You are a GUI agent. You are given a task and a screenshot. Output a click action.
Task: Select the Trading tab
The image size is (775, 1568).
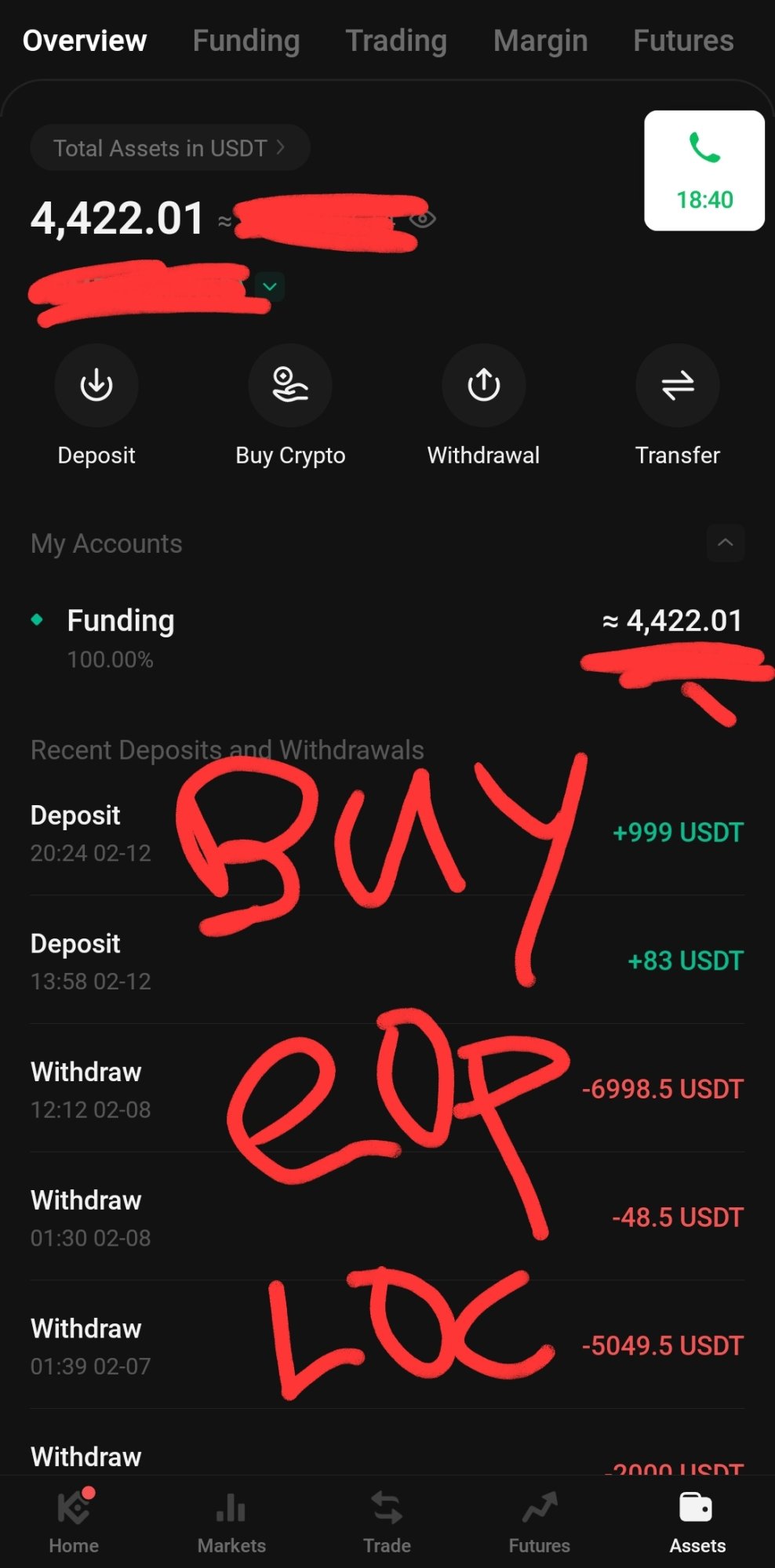396,40
